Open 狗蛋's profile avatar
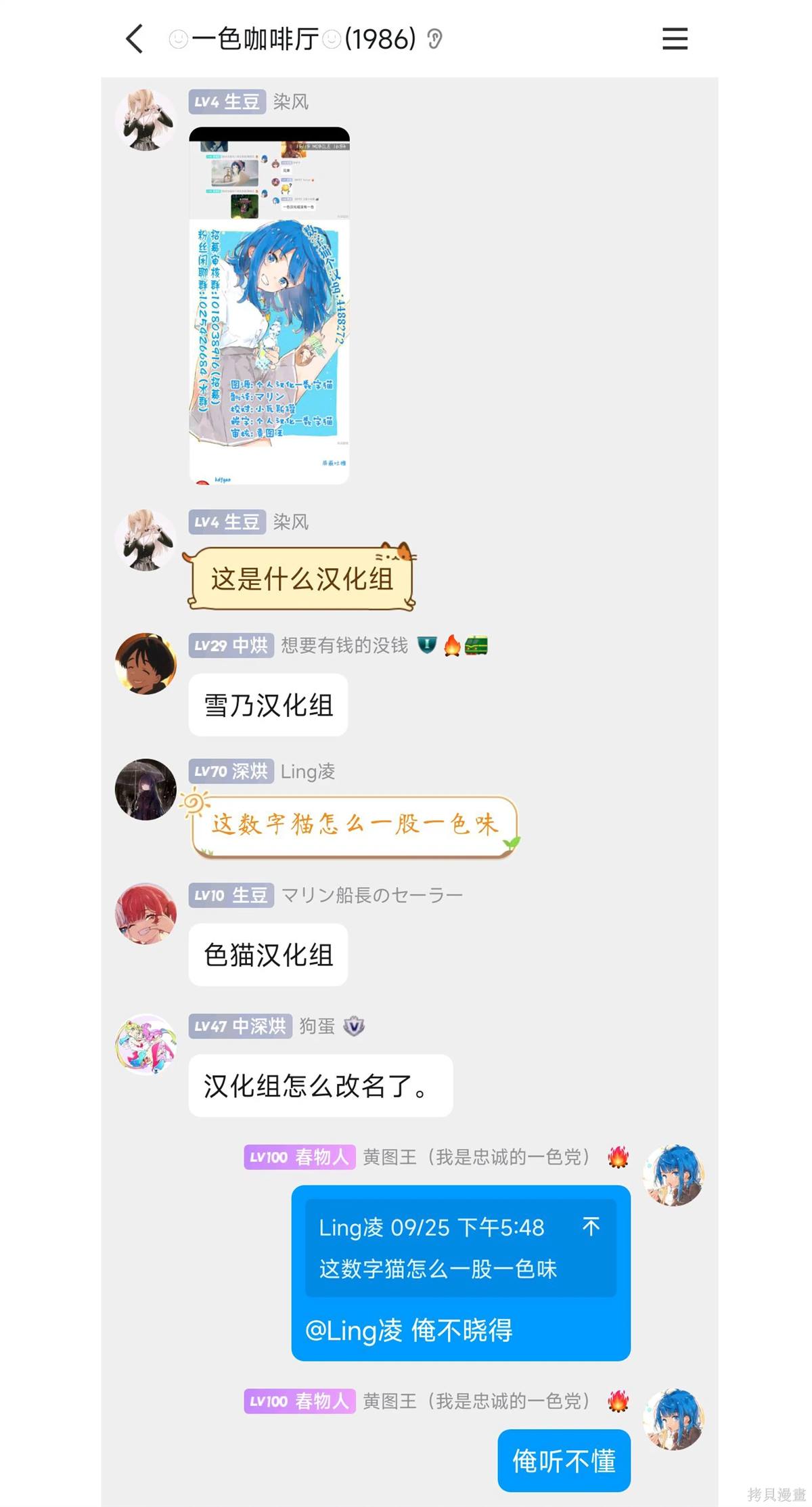 point(145,1044)
